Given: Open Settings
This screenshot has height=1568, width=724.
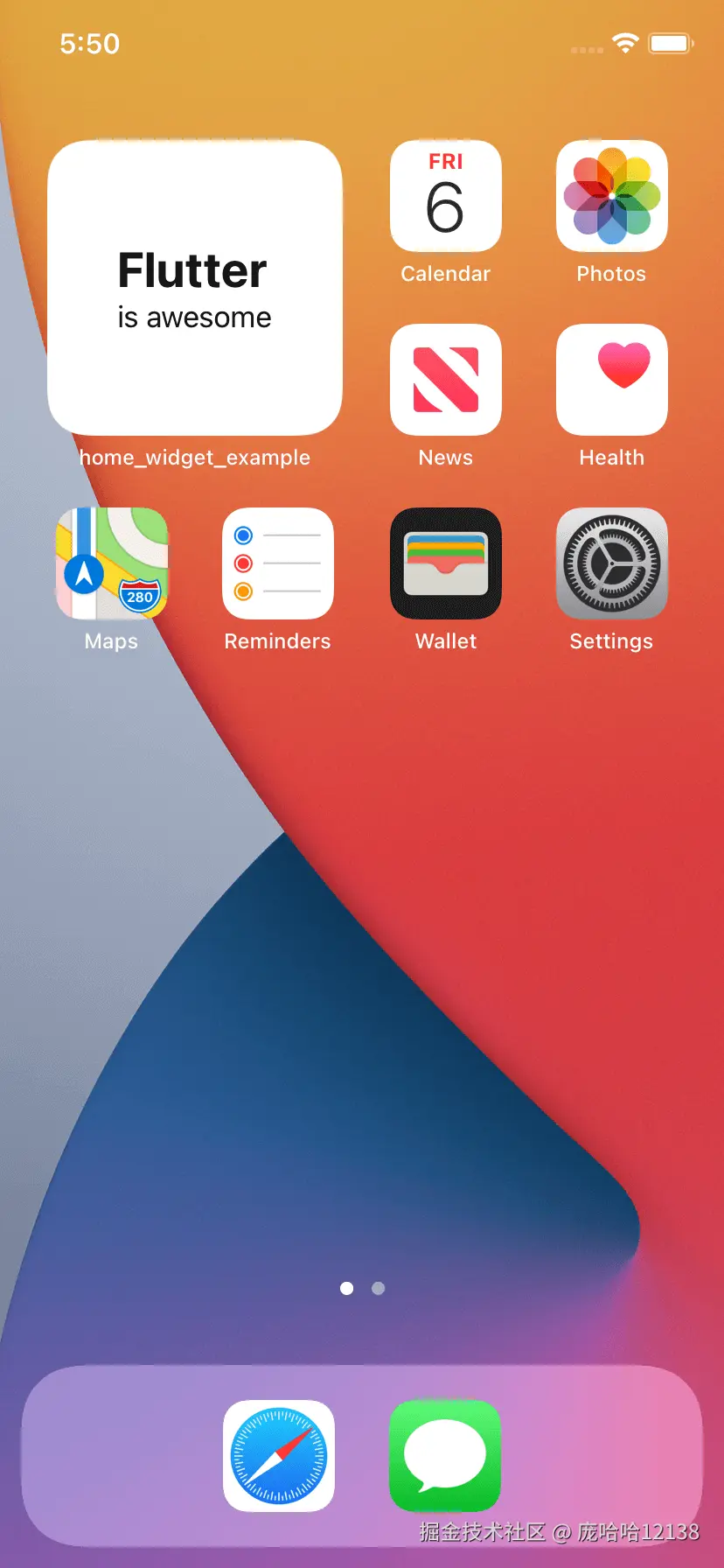Looking at the screenshot, I should pos(611,563).
